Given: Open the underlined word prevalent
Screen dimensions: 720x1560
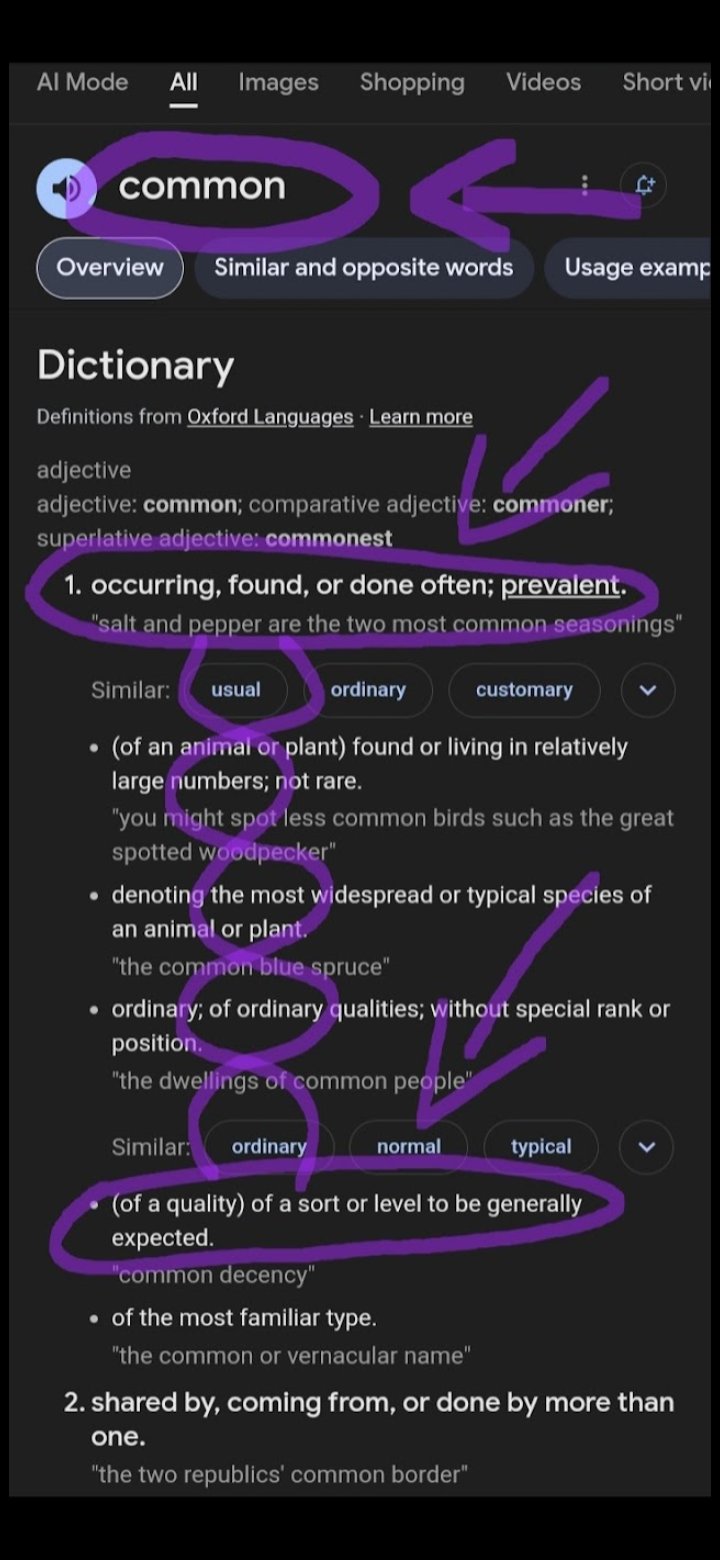Looking at the screenshot, I should click(560, 585).
